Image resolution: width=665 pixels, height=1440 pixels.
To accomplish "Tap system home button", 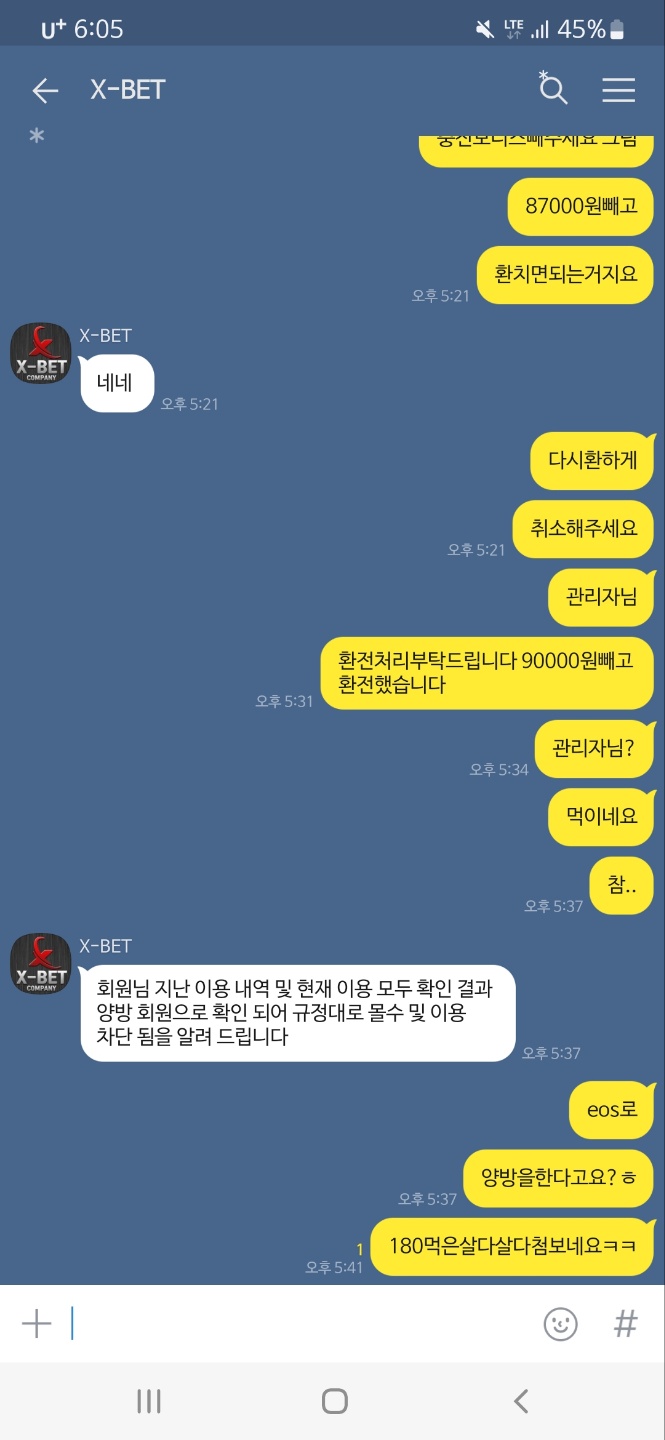I will (x=334, y=1401).
